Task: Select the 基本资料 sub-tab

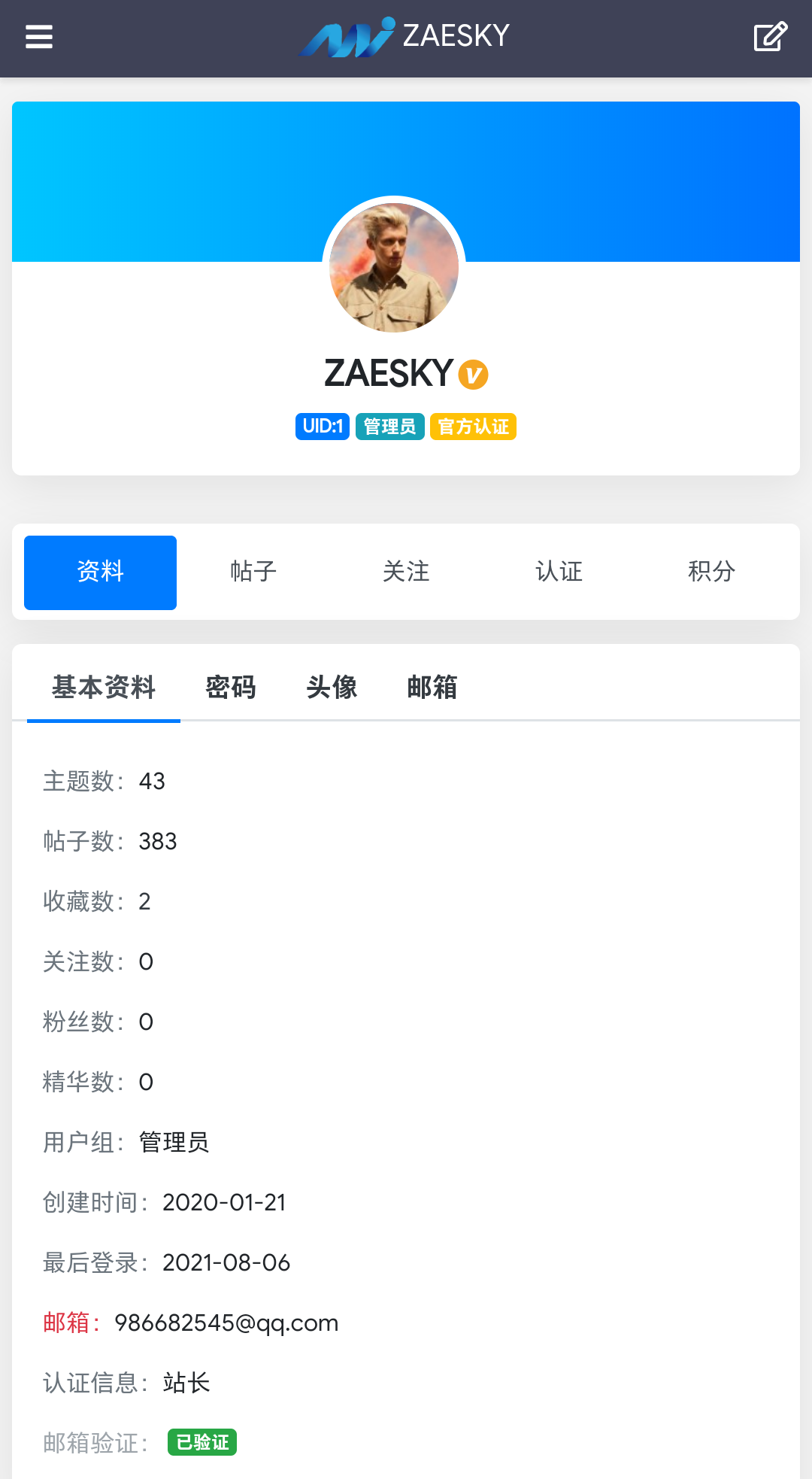Action: (x=104, y=687)
